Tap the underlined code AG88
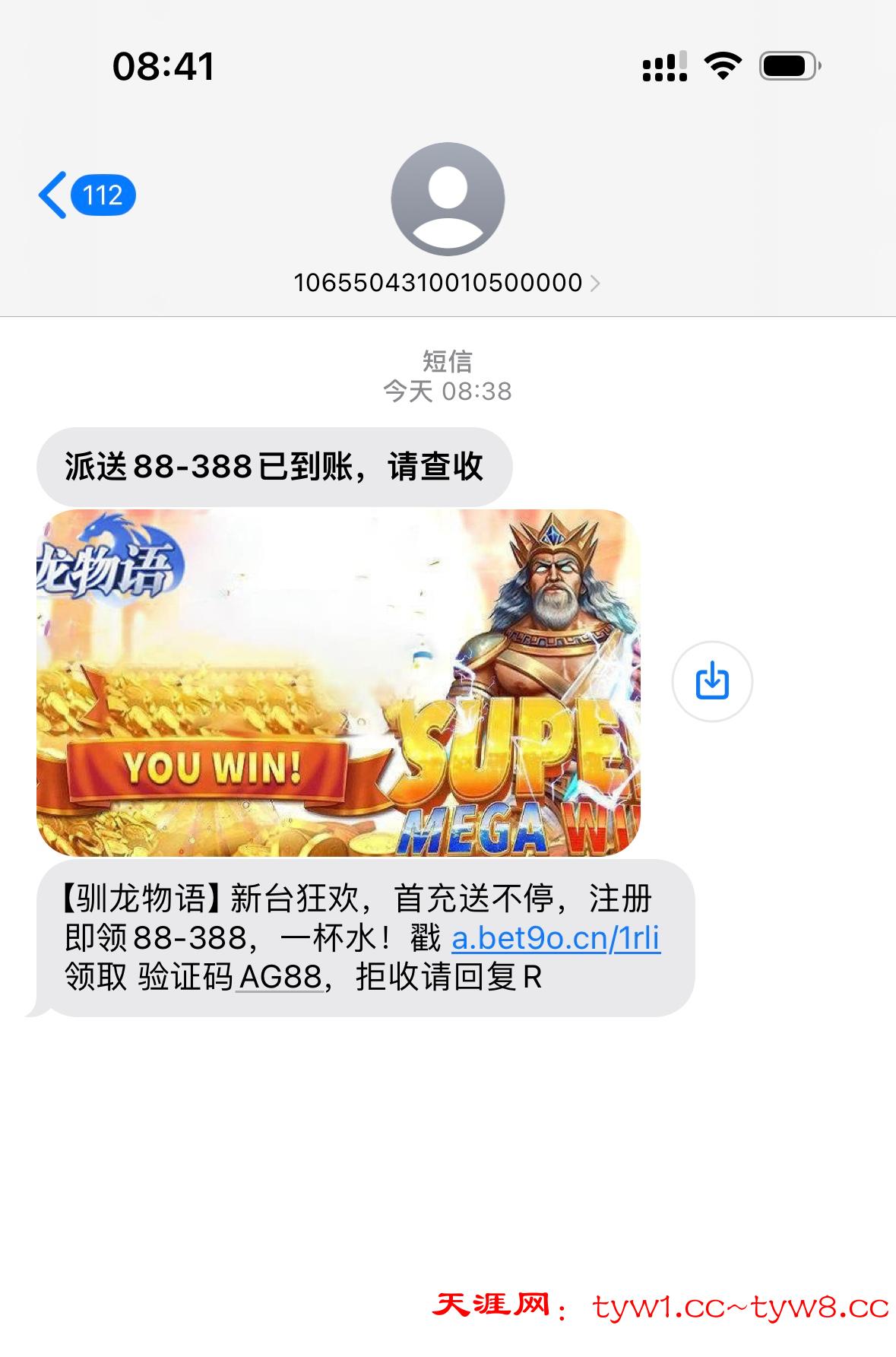 click(280, 977)
